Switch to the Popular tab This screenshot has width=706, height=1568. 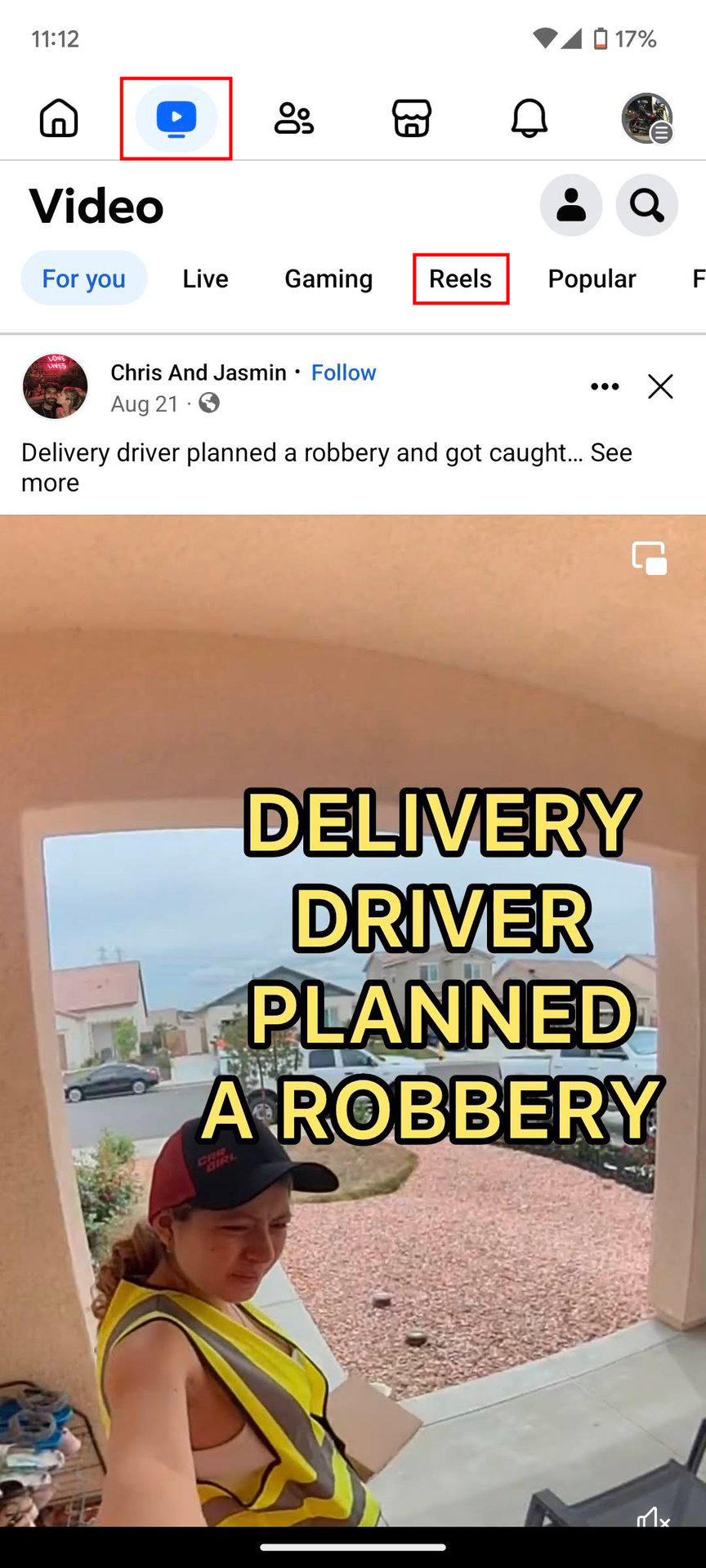592,278
